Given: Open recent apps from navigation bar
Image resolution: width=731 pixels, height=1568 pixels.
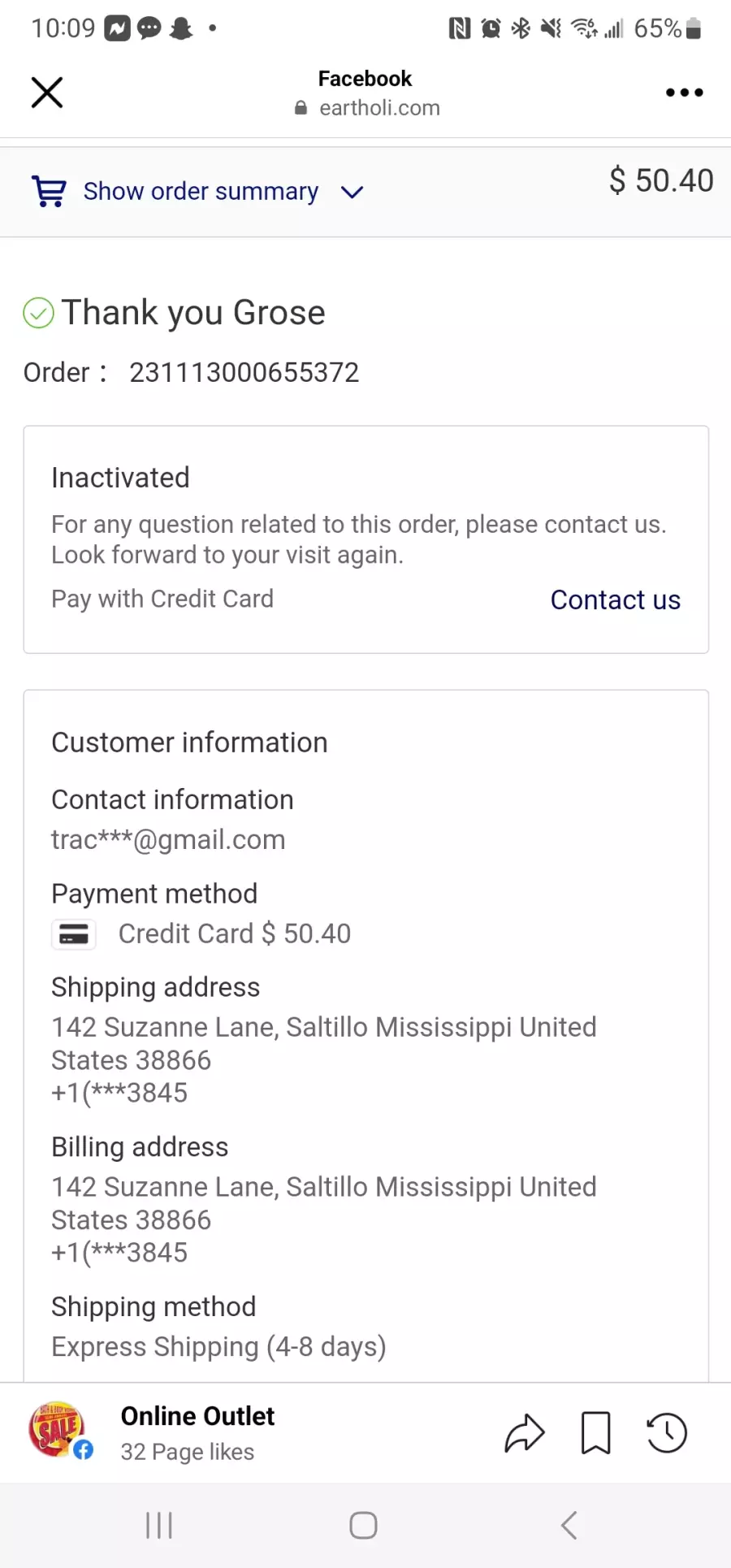Looking at the screenshot, I should tap(159, 1525).
